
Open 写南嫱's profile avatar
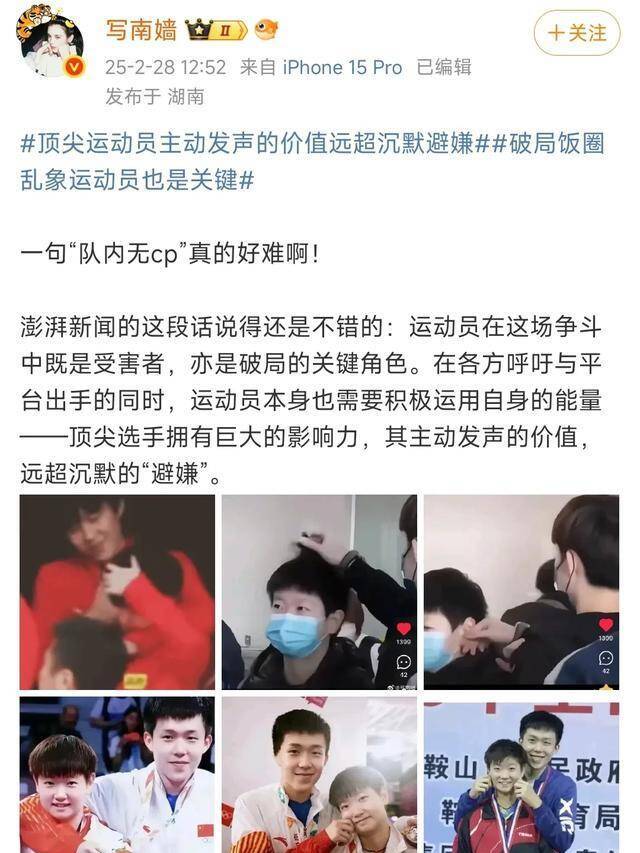click(x=51, y=44)
